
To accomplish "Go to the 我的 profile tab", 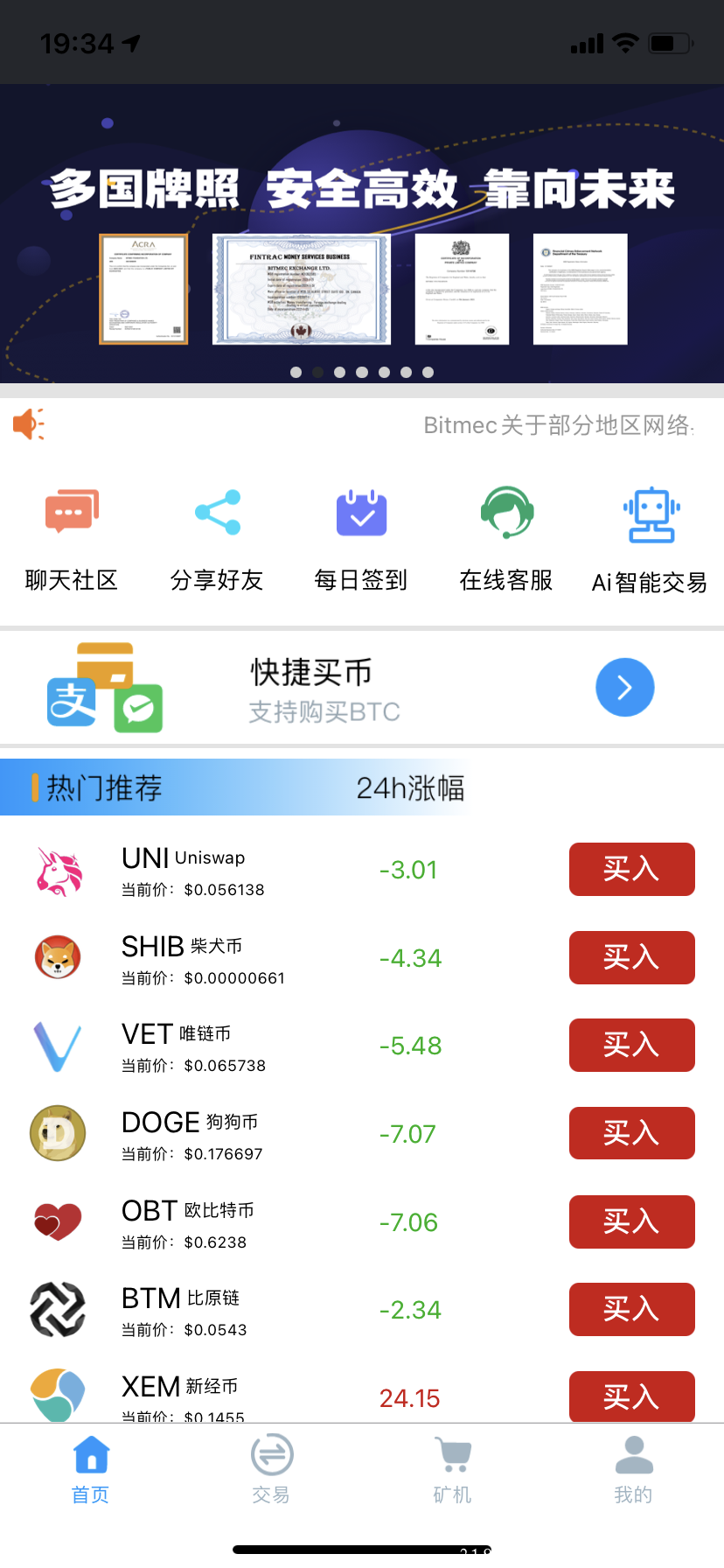I will coord(634,1468).
